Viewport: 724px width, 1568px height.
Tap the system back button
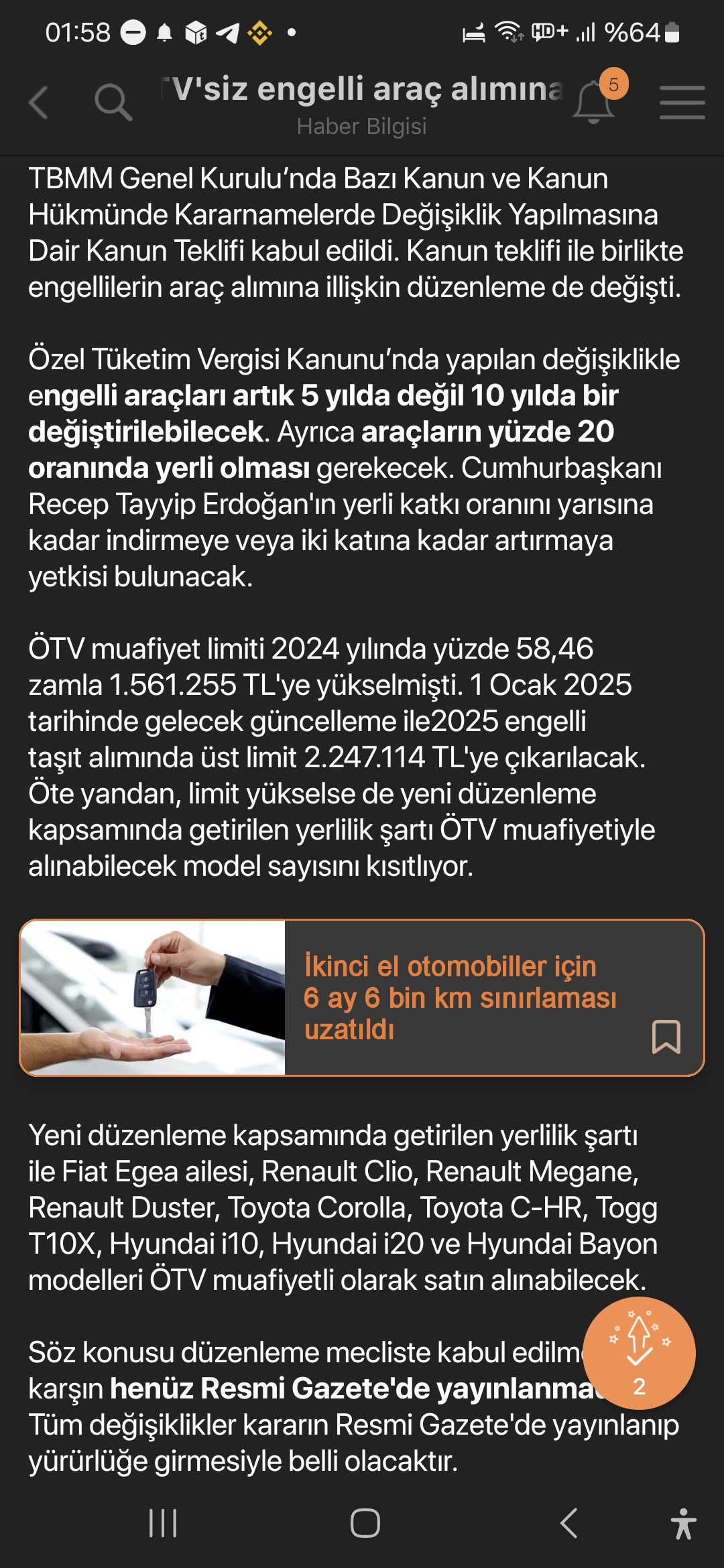click(x=568, y=1523)
